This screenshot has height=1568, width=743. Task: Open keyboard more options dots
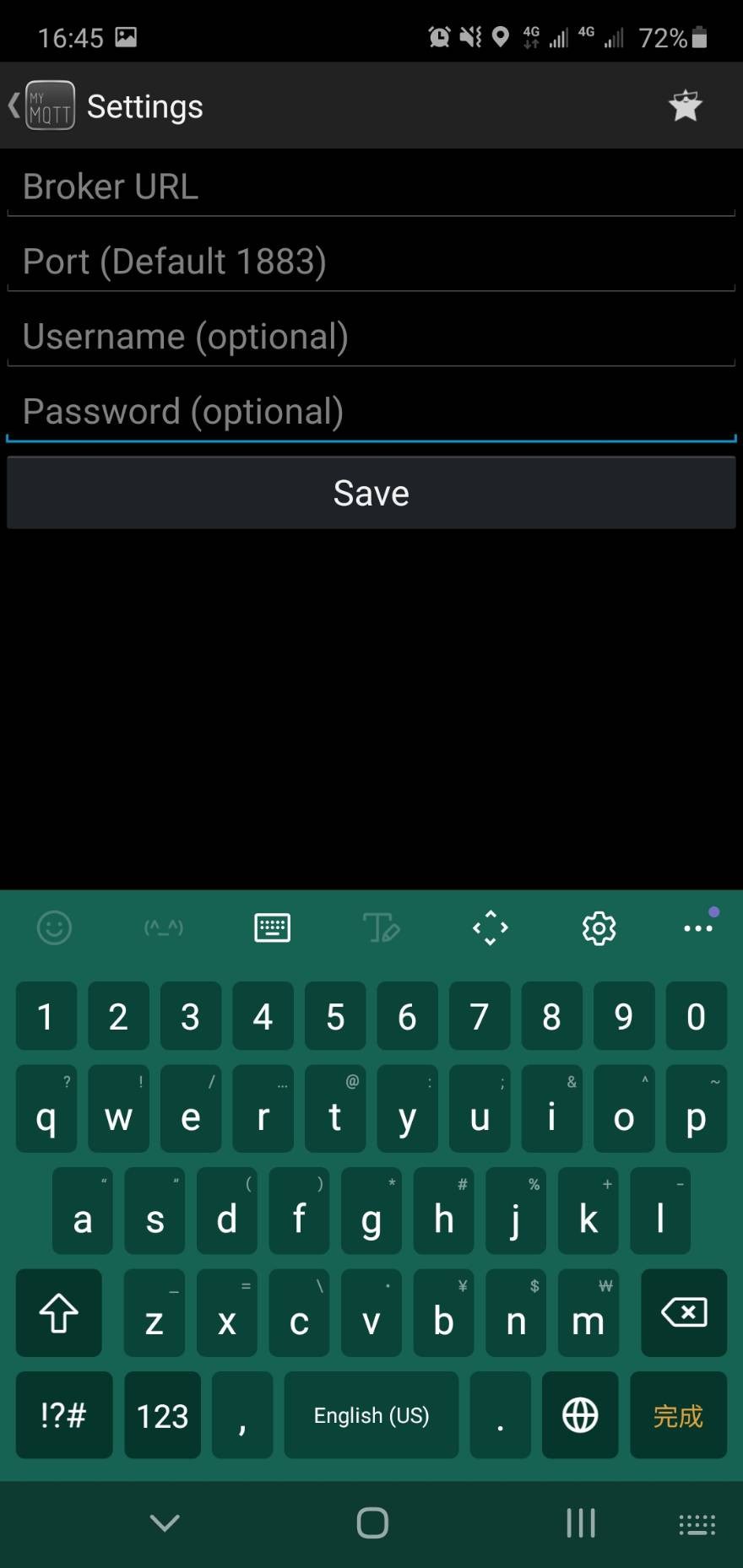click(698, 928)
